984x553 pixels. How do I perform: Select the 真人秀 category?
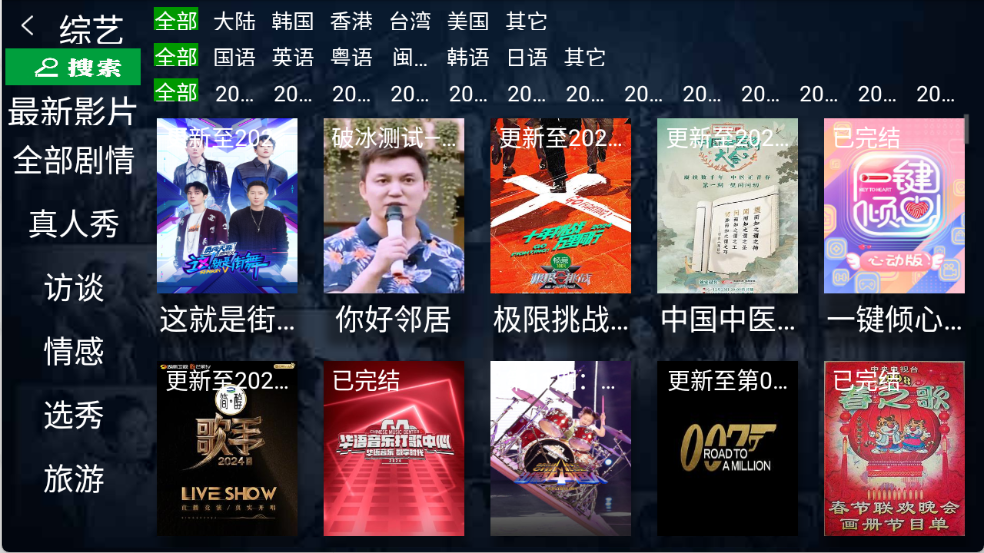click(x=73, y=223)
